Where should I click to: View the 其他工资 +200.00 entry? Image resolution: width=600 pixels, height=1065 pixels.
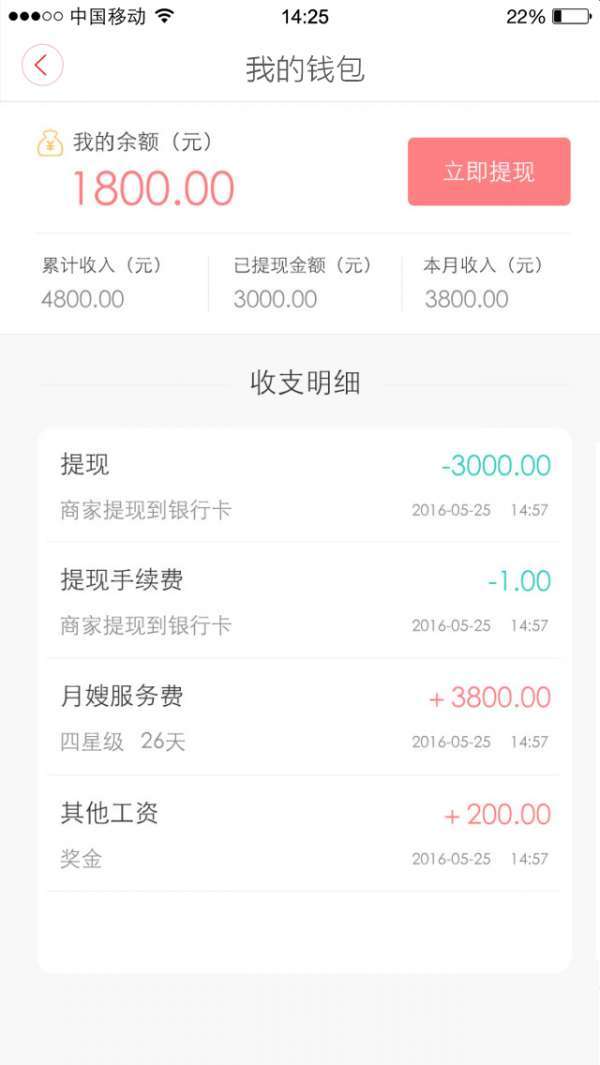click(x=304, y=834)
